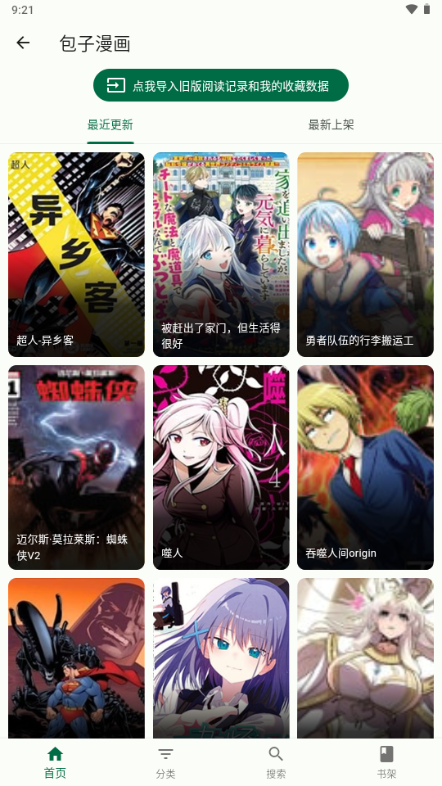Select the 最近更新 tab
Viewport: 442px width, 786px height.
click(x=110, y=125)
